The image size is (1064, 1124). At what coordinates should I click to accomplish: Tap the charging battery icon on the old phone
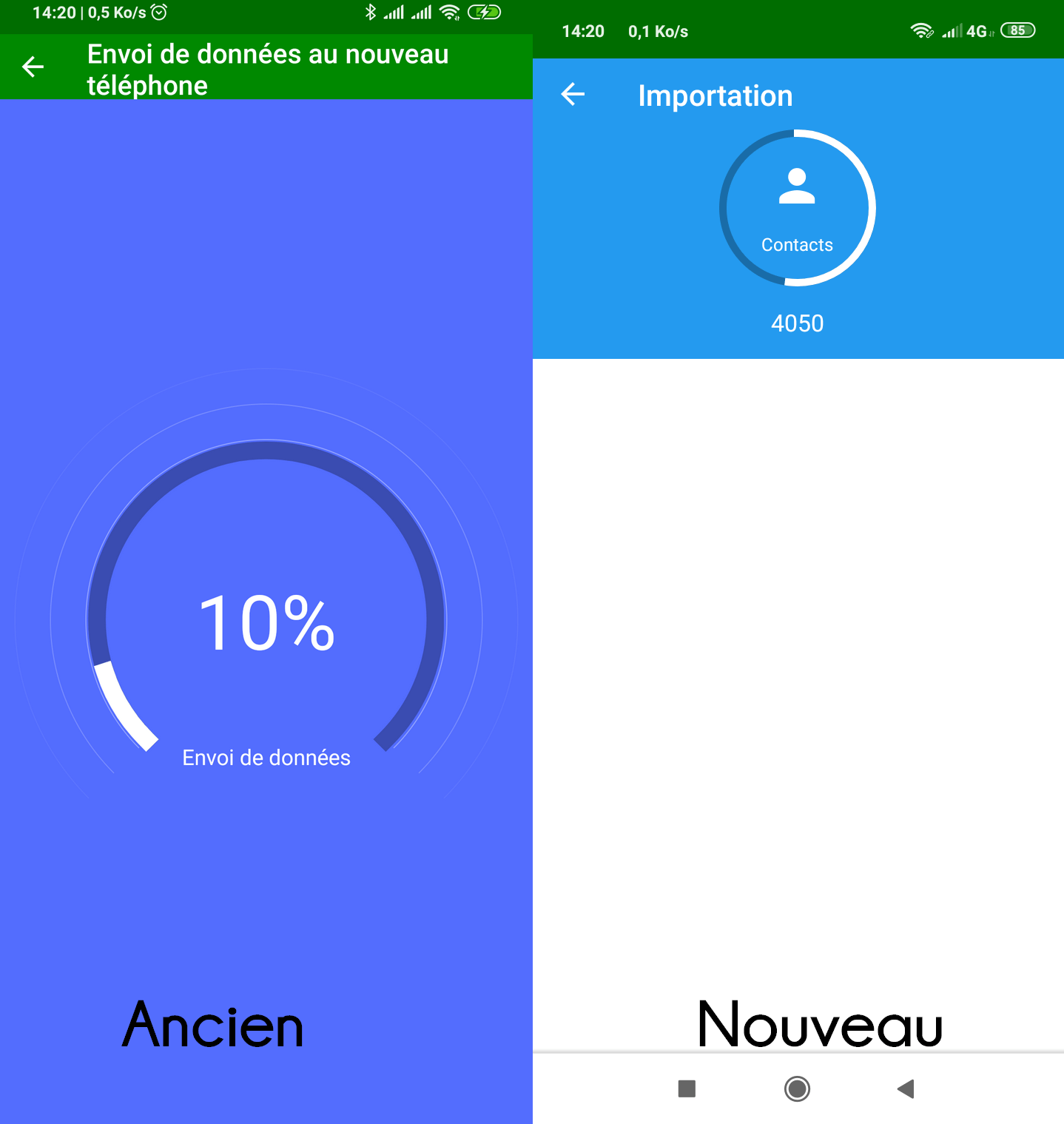click(485, 12)
